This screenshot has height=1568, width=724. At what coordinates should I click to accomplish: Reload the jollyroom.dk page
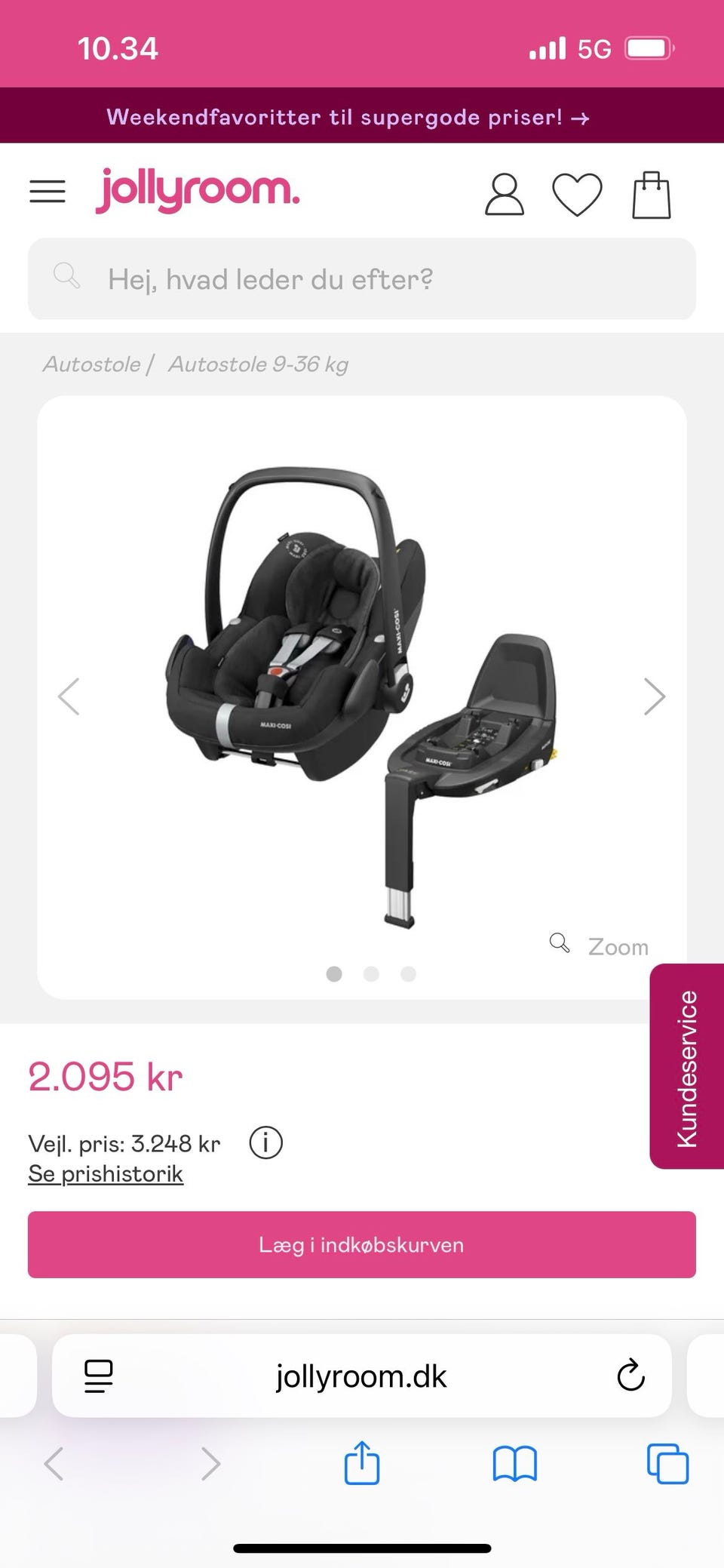pos(630,1376)
